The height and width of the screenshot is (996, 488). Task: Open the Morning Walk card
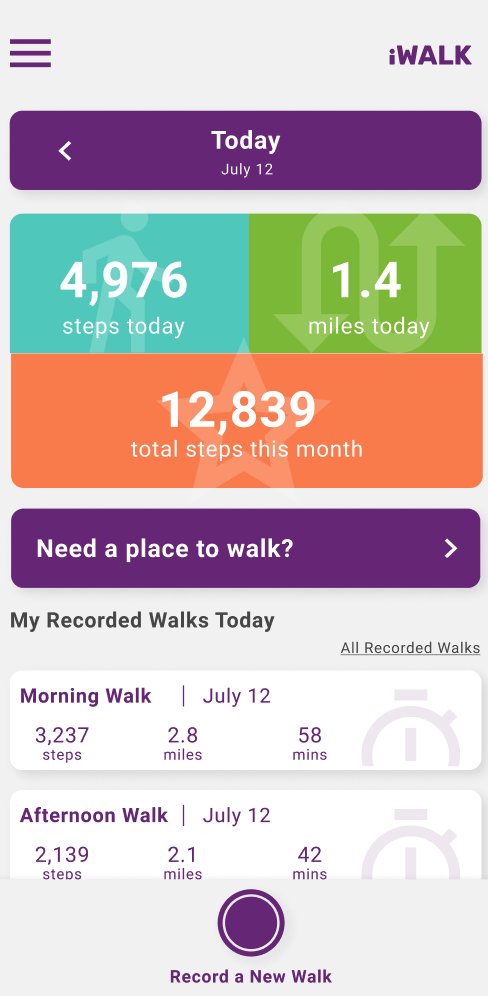coord(245,720)
